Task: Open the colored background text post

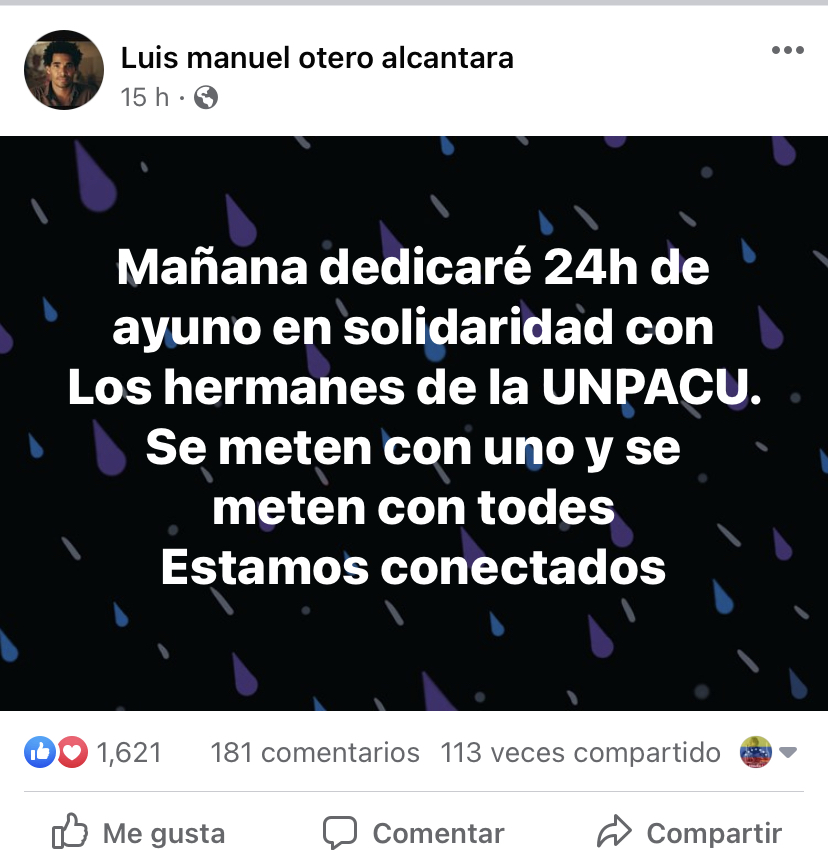Action: (414, 424)
